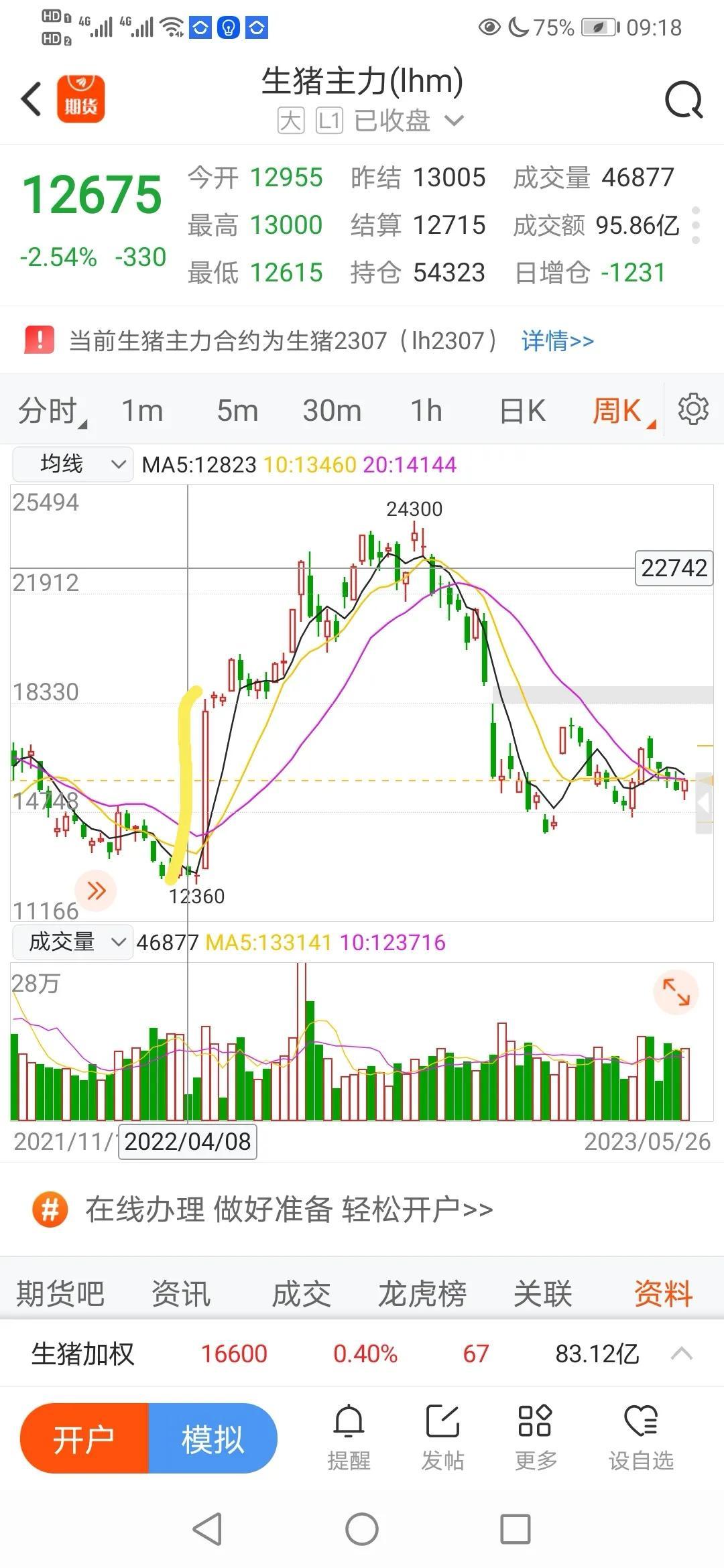Tap the orange double-arrow chart button

[x=97, y=891]
